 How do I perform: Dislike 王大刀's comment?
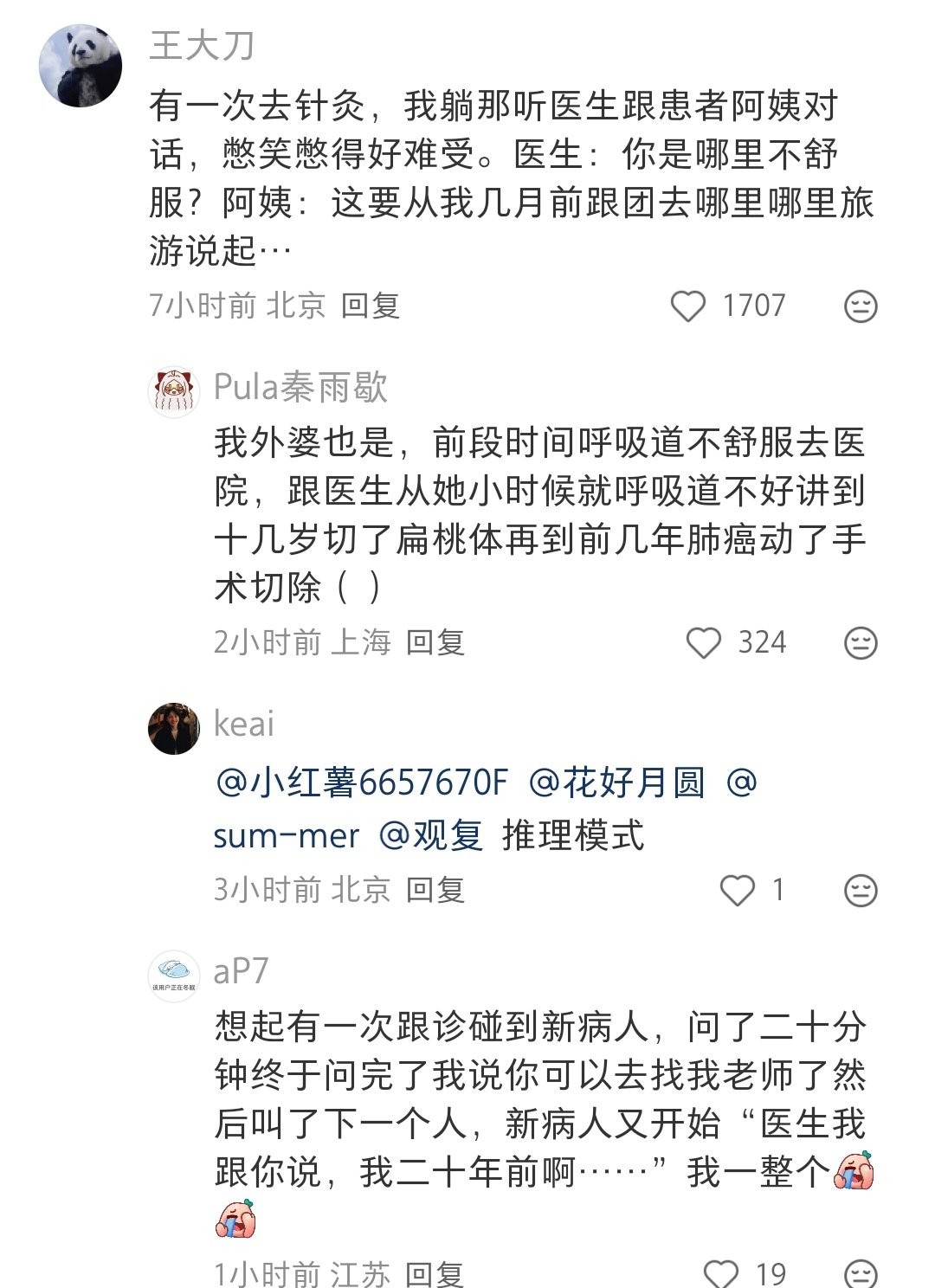[860, 306]
